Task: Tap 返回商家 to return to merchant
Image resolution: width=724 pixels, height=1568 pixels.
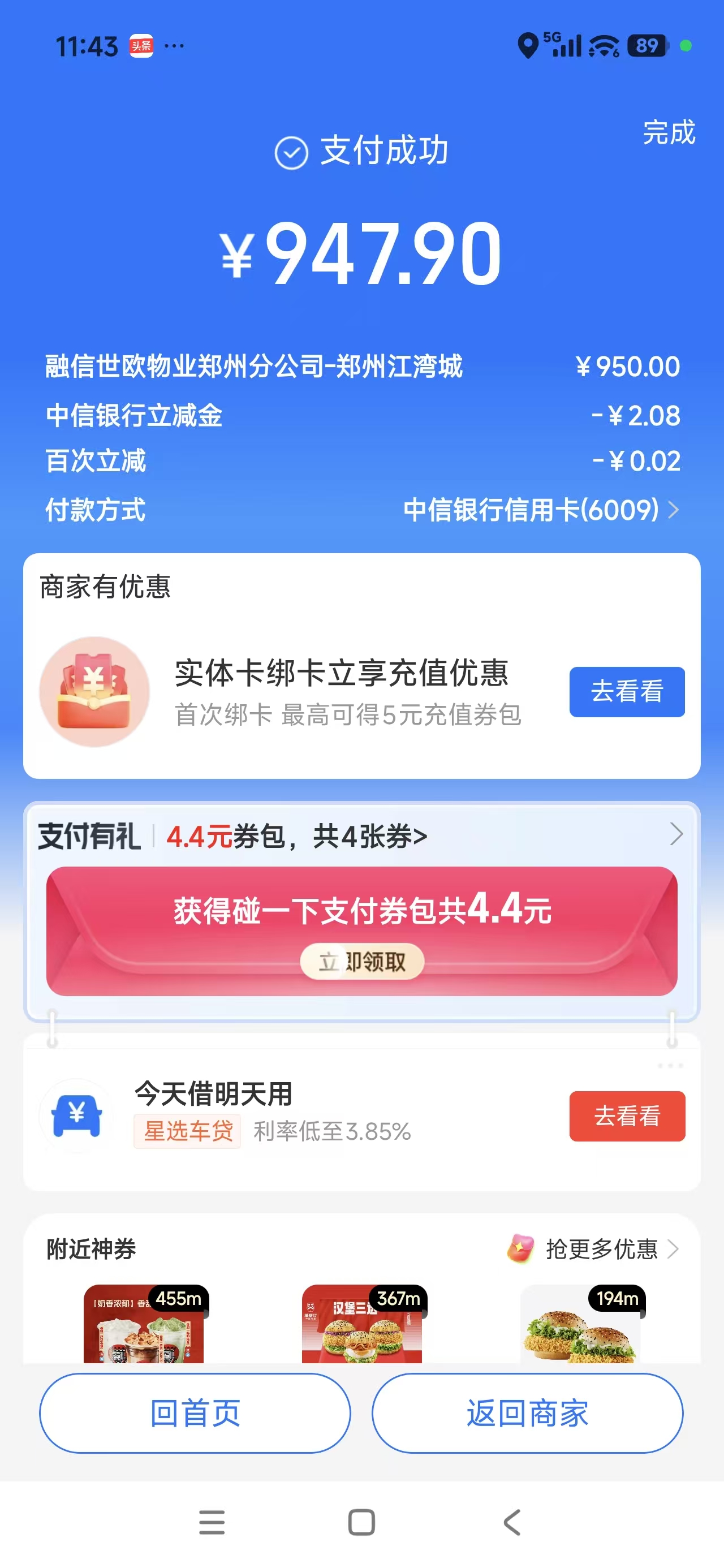Action: coord(527,1413)
